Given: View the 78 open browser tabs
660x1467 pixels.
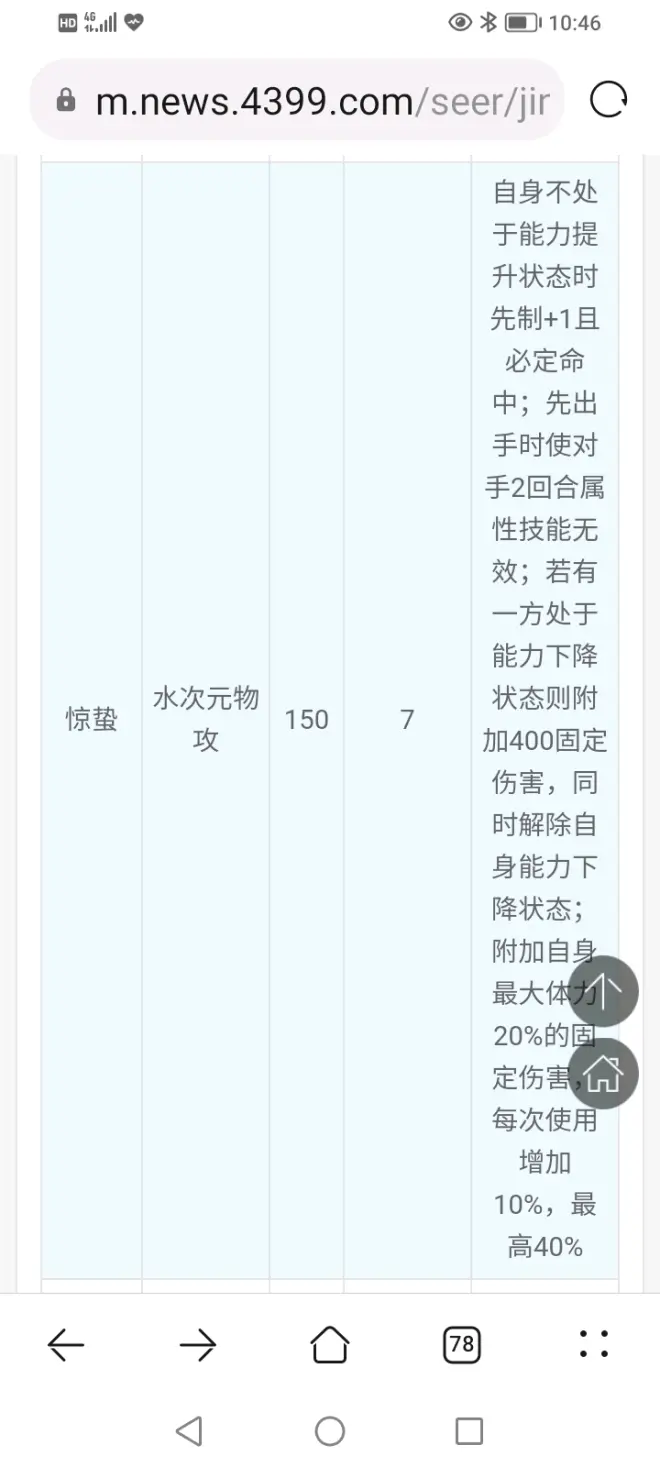Looking at the screenshot, I should pos(461,1345).
